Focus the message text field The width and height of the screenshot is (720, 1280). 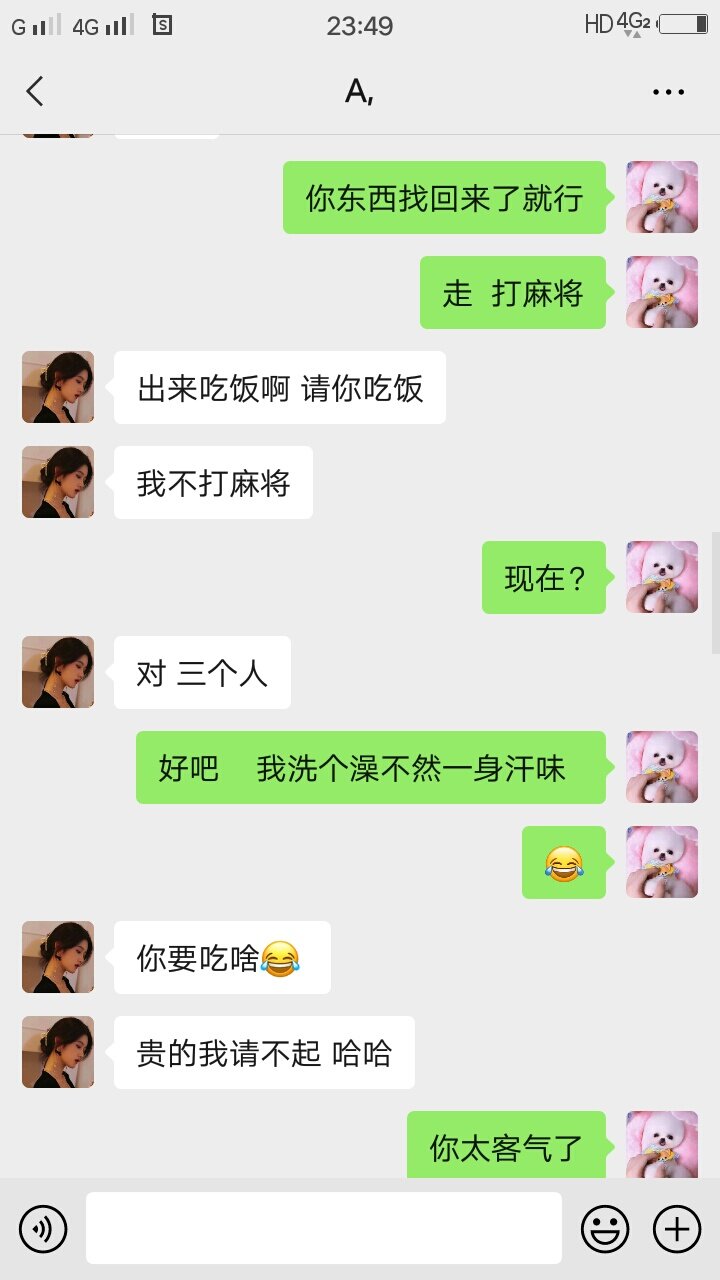pyautogui.click(x=323, y=1228)
